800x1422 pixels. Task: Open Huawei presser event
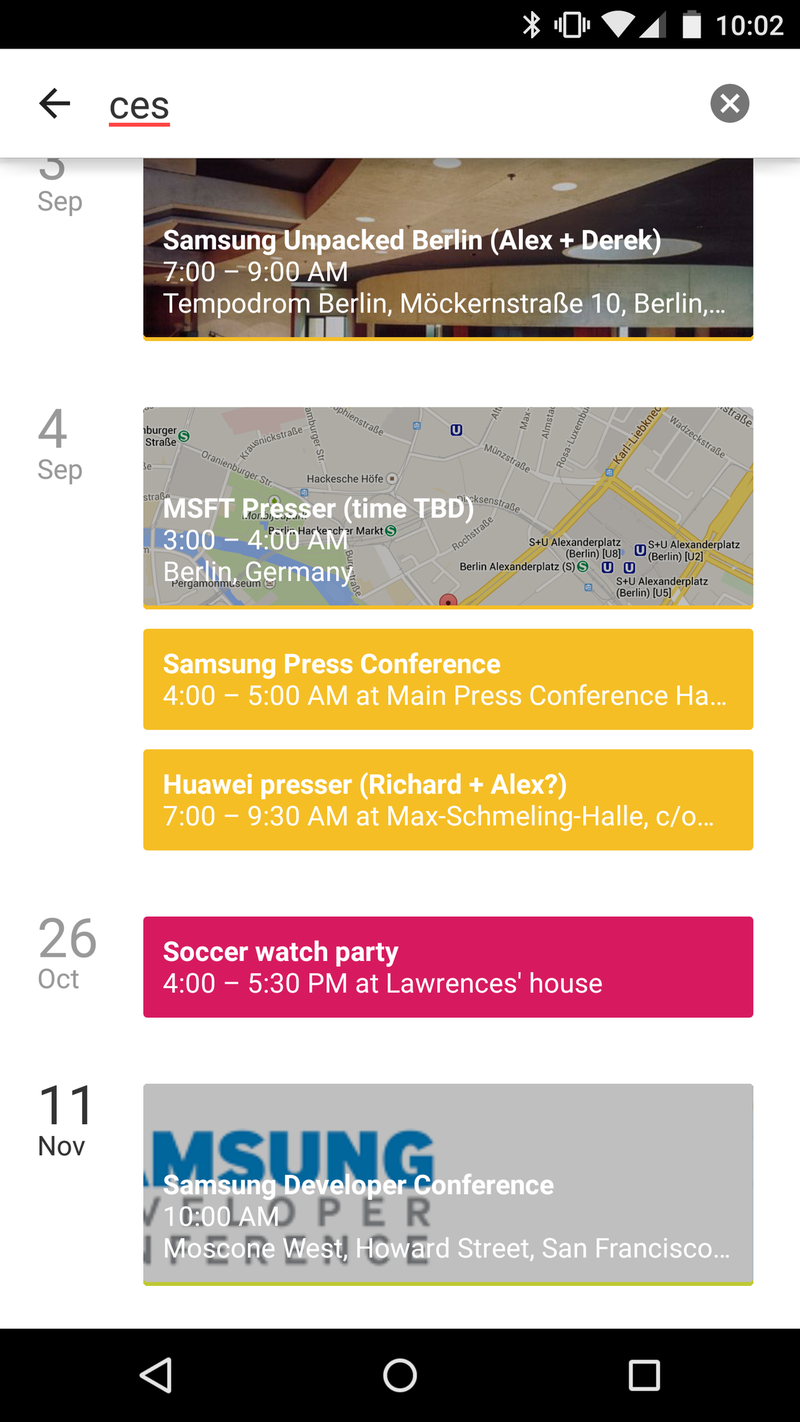(448, 800)
